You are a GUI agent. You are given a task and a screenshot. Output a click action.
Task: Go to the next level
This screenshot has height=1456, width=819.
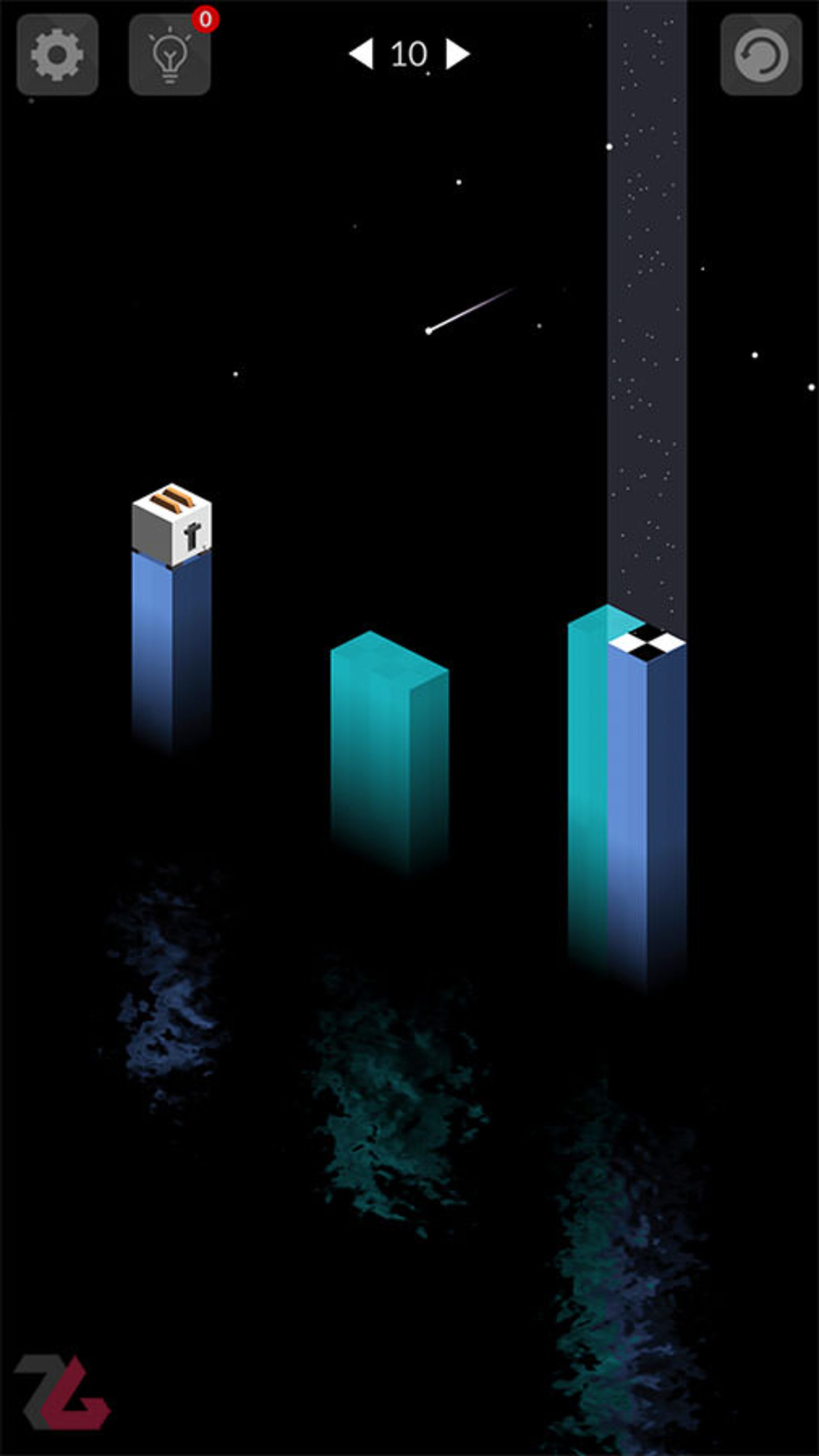[457, 54]
